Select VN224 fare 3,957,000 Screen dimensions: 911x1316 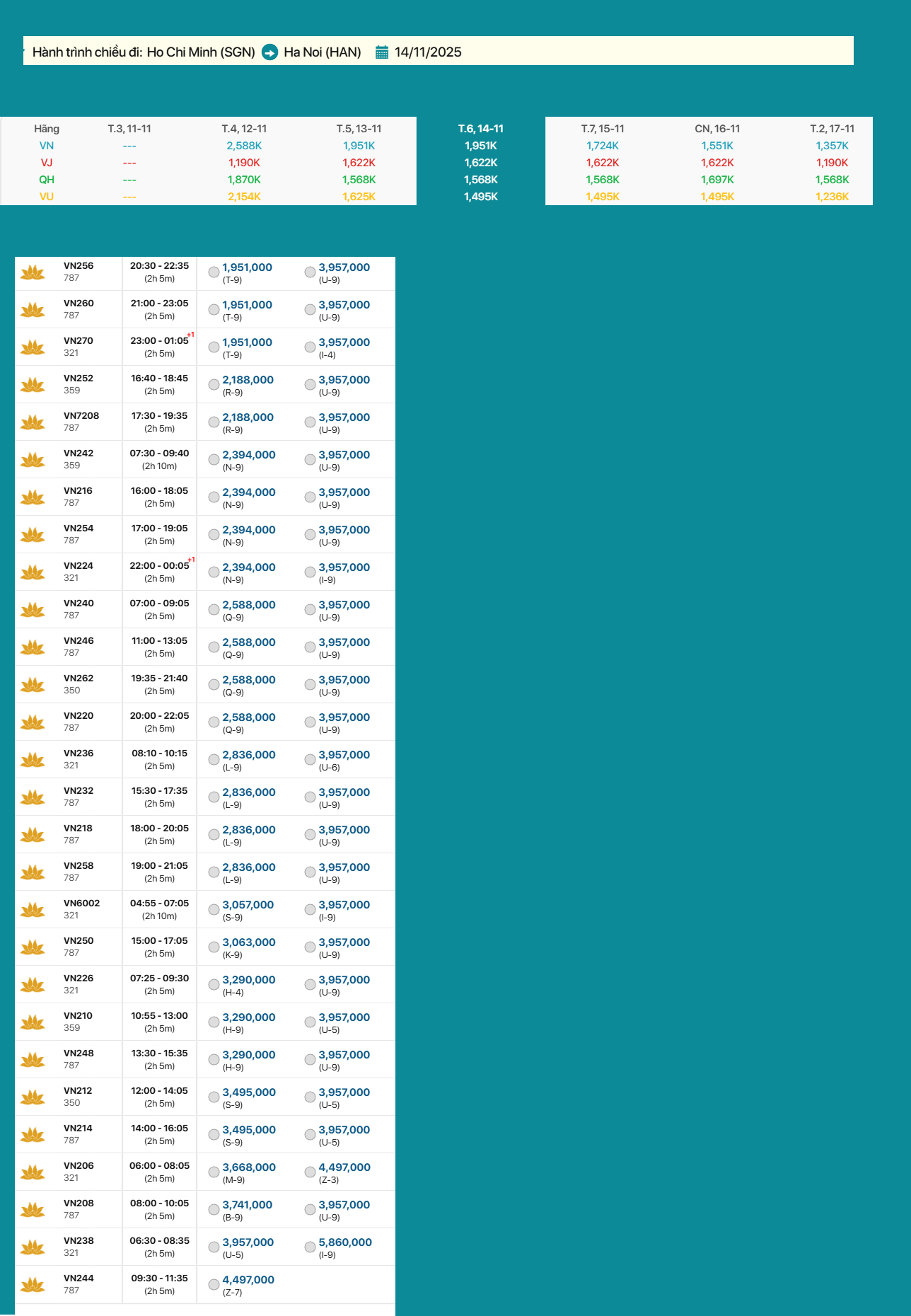click(x=310, y=572)
